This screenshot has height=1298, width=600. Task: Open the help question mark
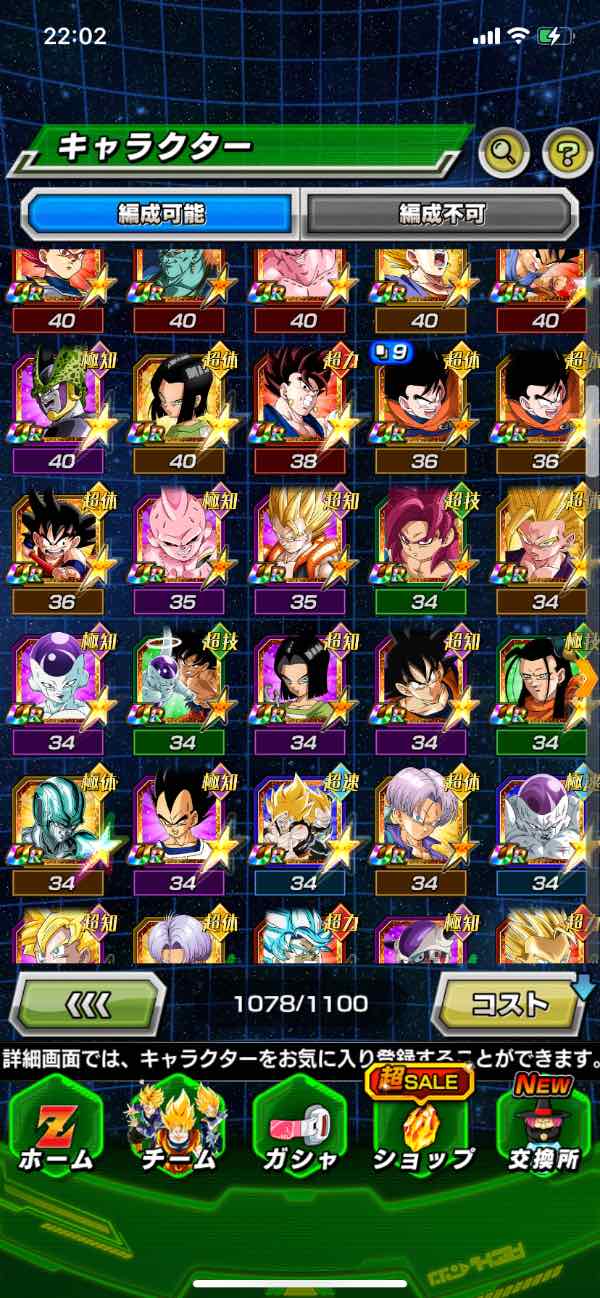click(x=567, y=153)
